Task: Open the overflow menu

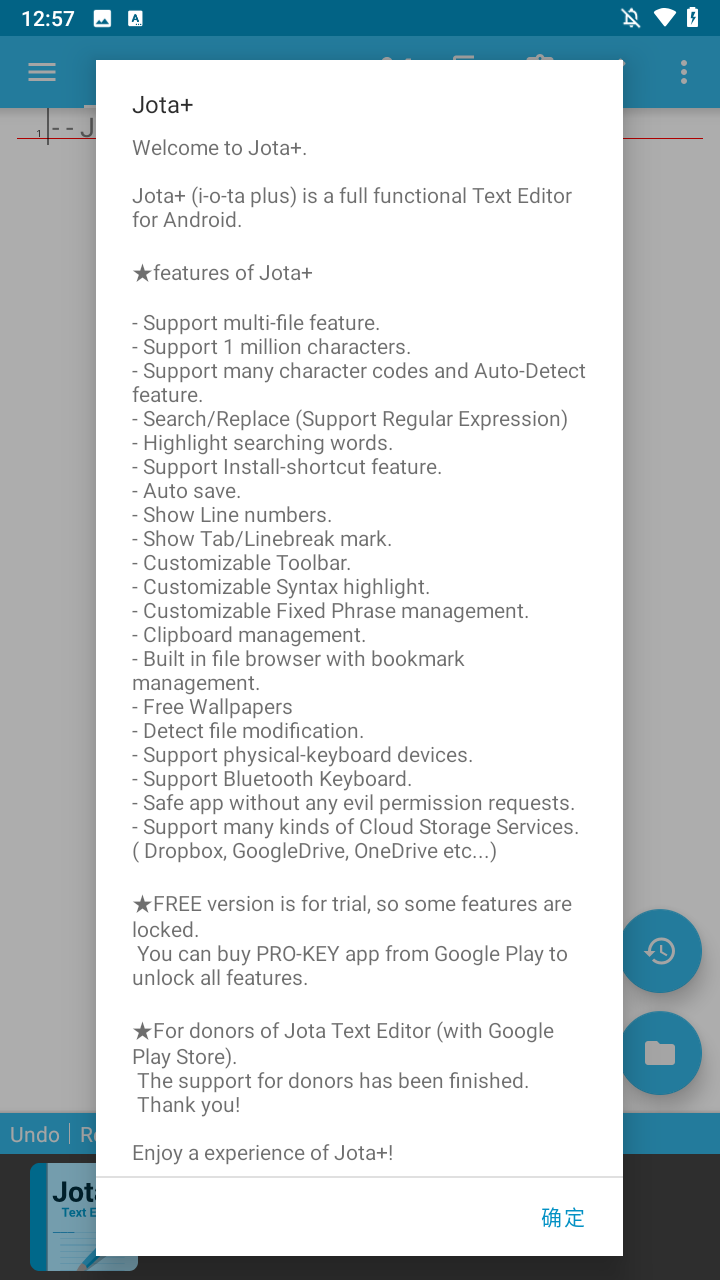Action: [684, 72]
